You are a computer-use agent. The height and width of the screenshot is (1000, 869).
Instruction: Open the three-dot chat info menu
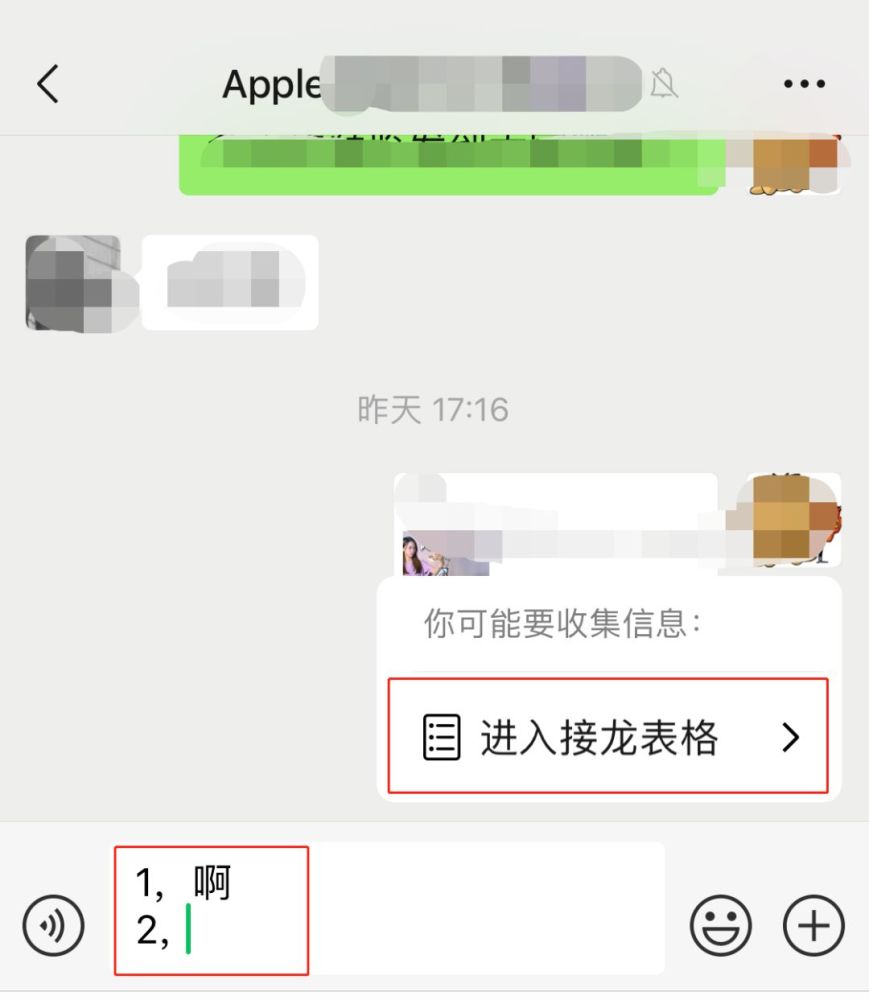click(x=804, y=85)
